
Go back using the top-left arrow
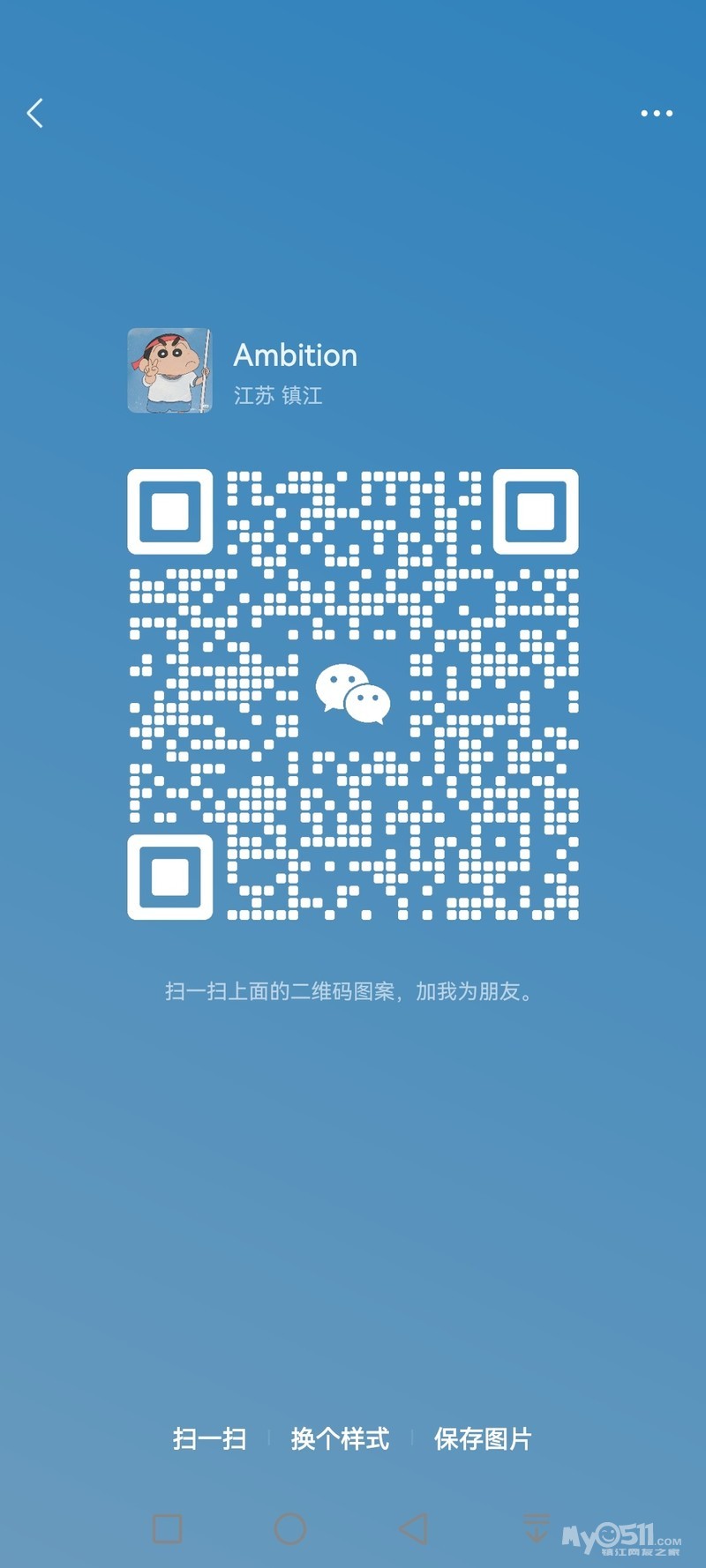pyautogui.click(x=35, y=113)
